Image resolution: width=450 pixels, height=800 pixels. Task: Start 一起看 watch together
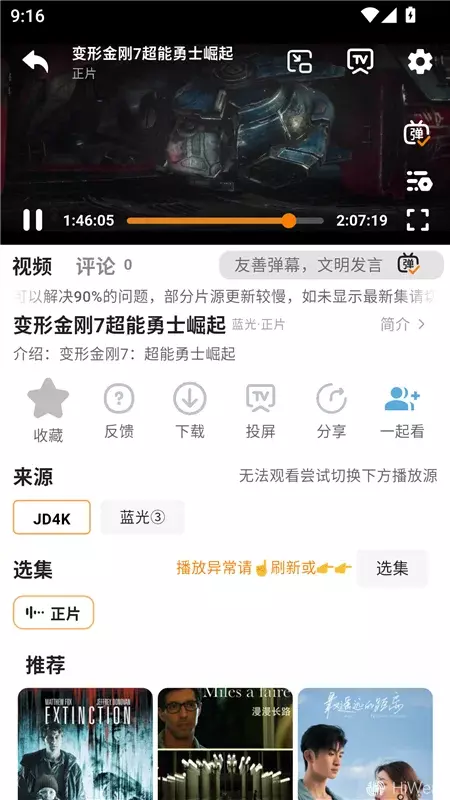402,411
